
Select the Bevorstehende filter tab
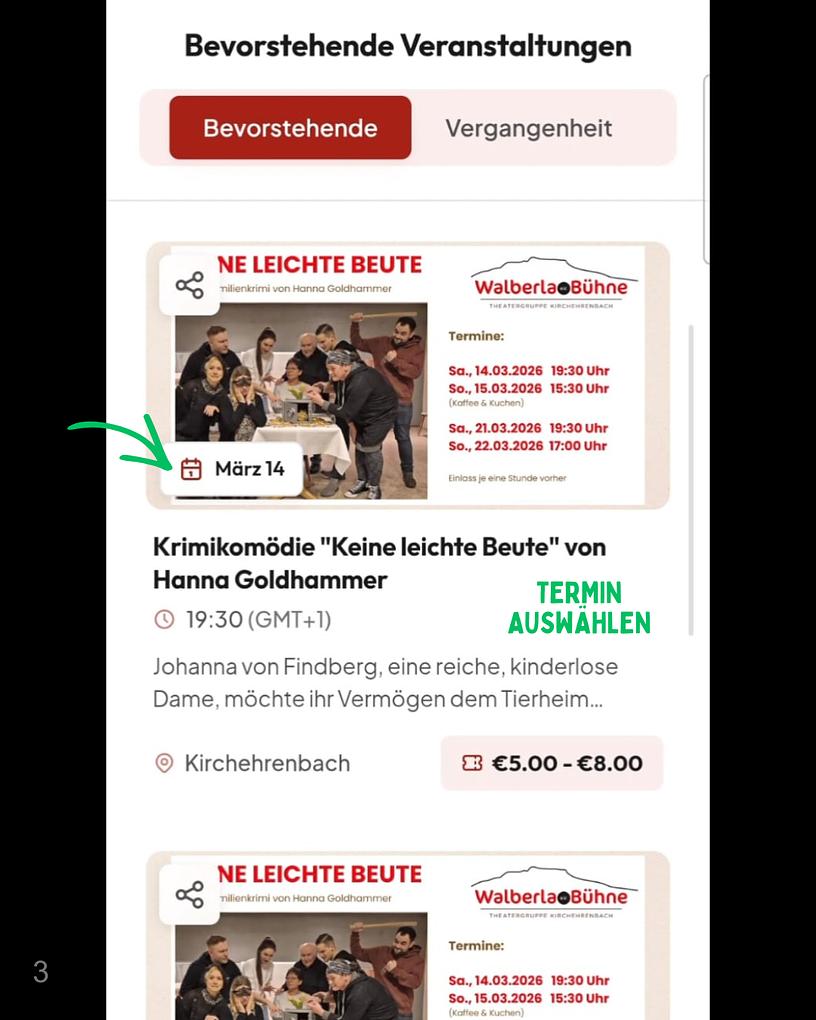[x=289, y=127]
